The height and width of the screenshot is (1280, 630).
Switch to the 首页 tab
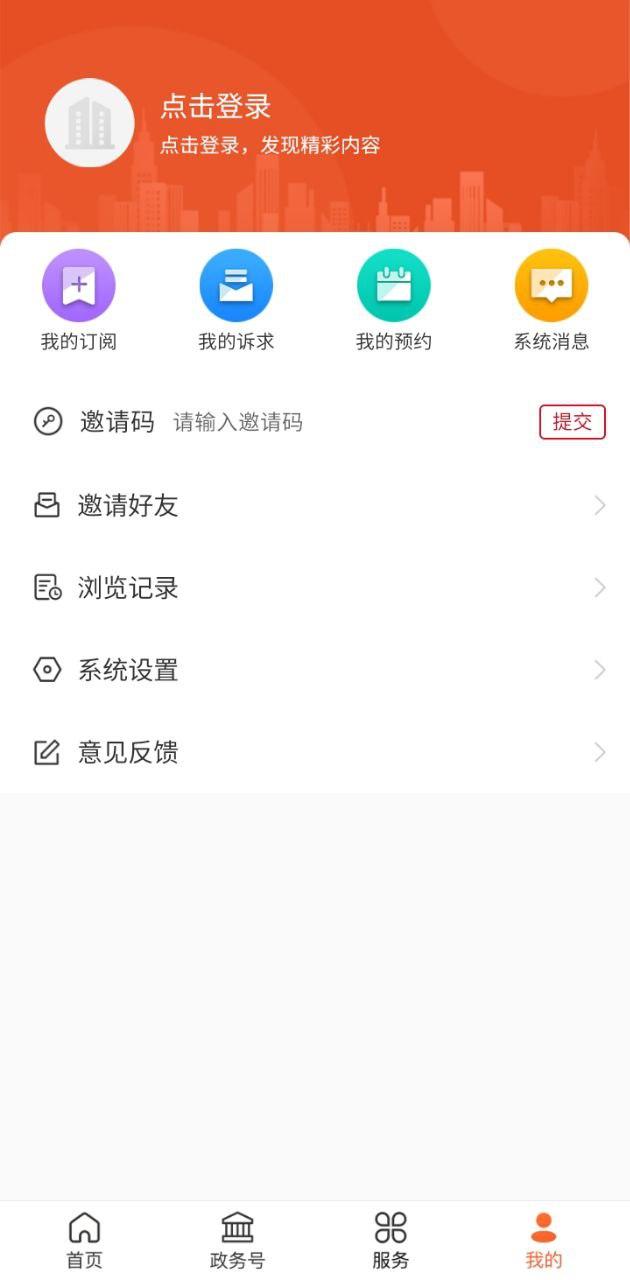(84, 1240)
